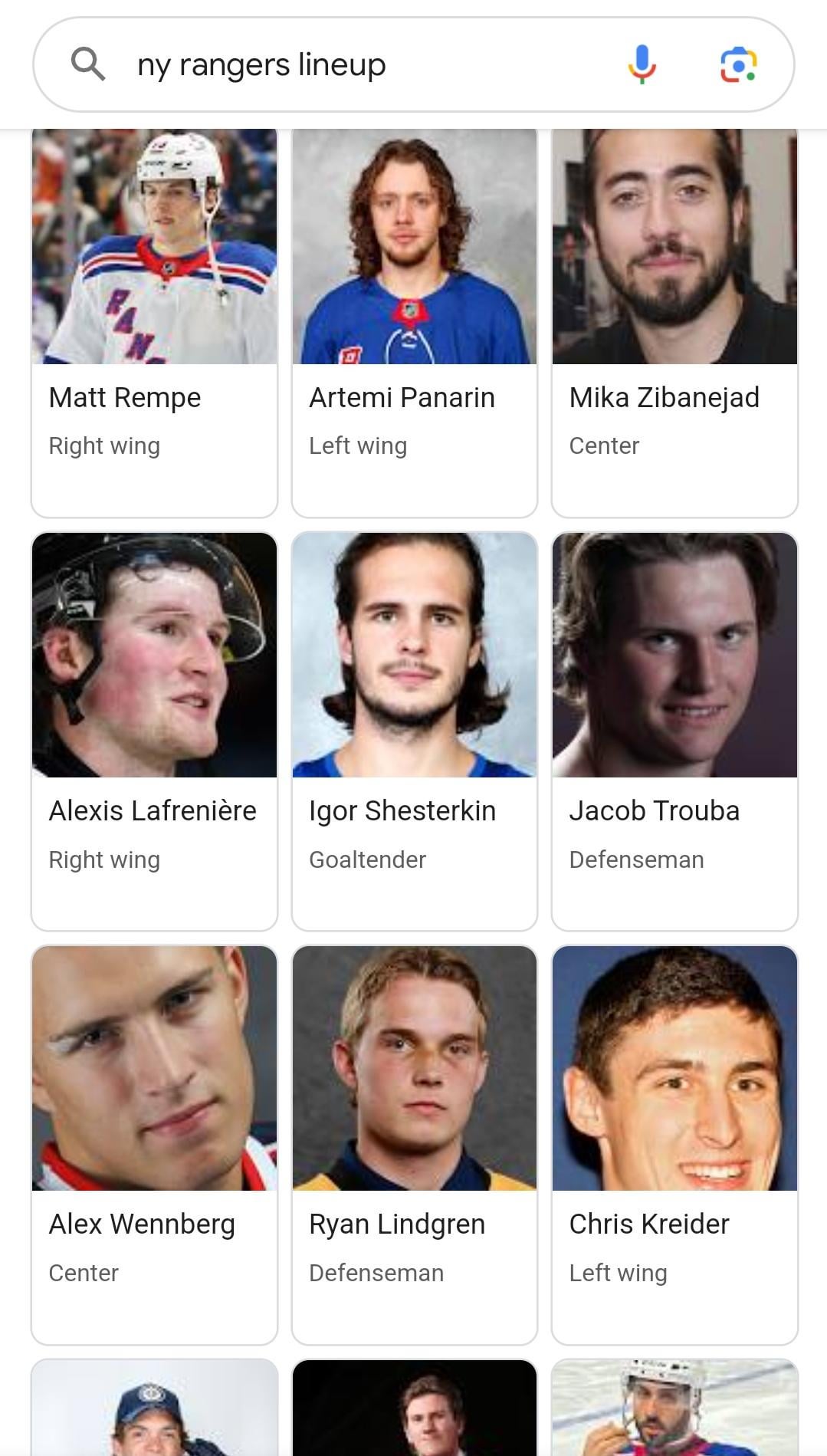
Task: Tap the magnifier icon in the search bar
Action: click(88, 64)
